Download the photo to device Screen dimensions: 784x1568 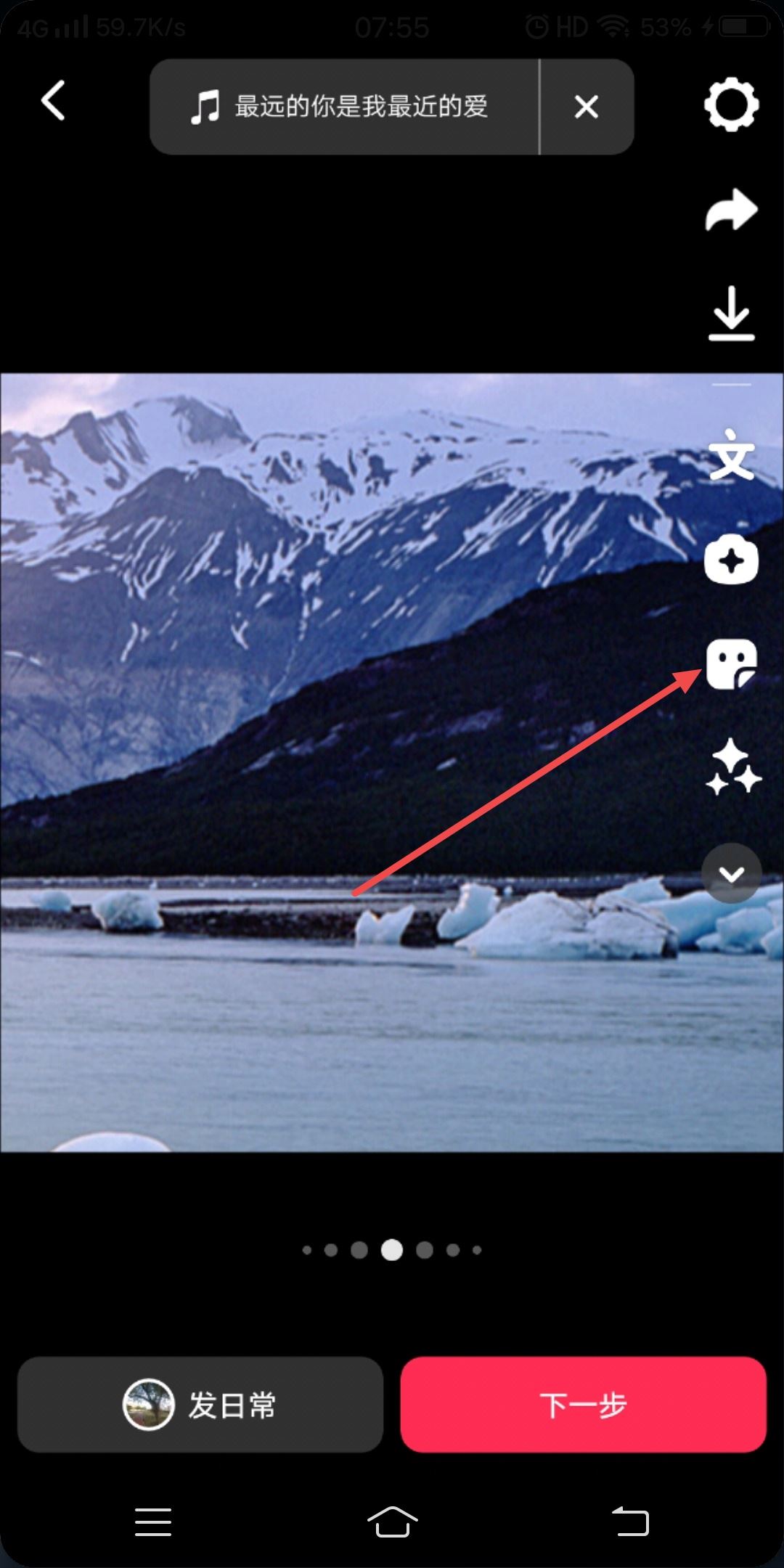(x=731, y=314)
